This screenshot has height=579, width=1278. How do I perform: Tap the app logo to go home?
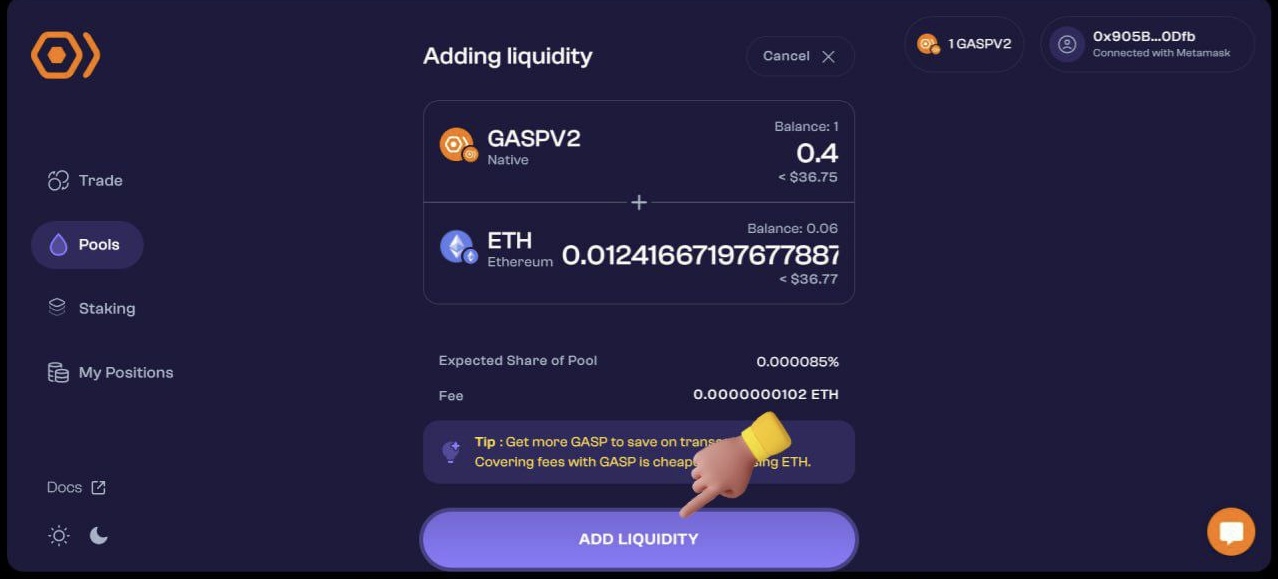click(65, 56)
